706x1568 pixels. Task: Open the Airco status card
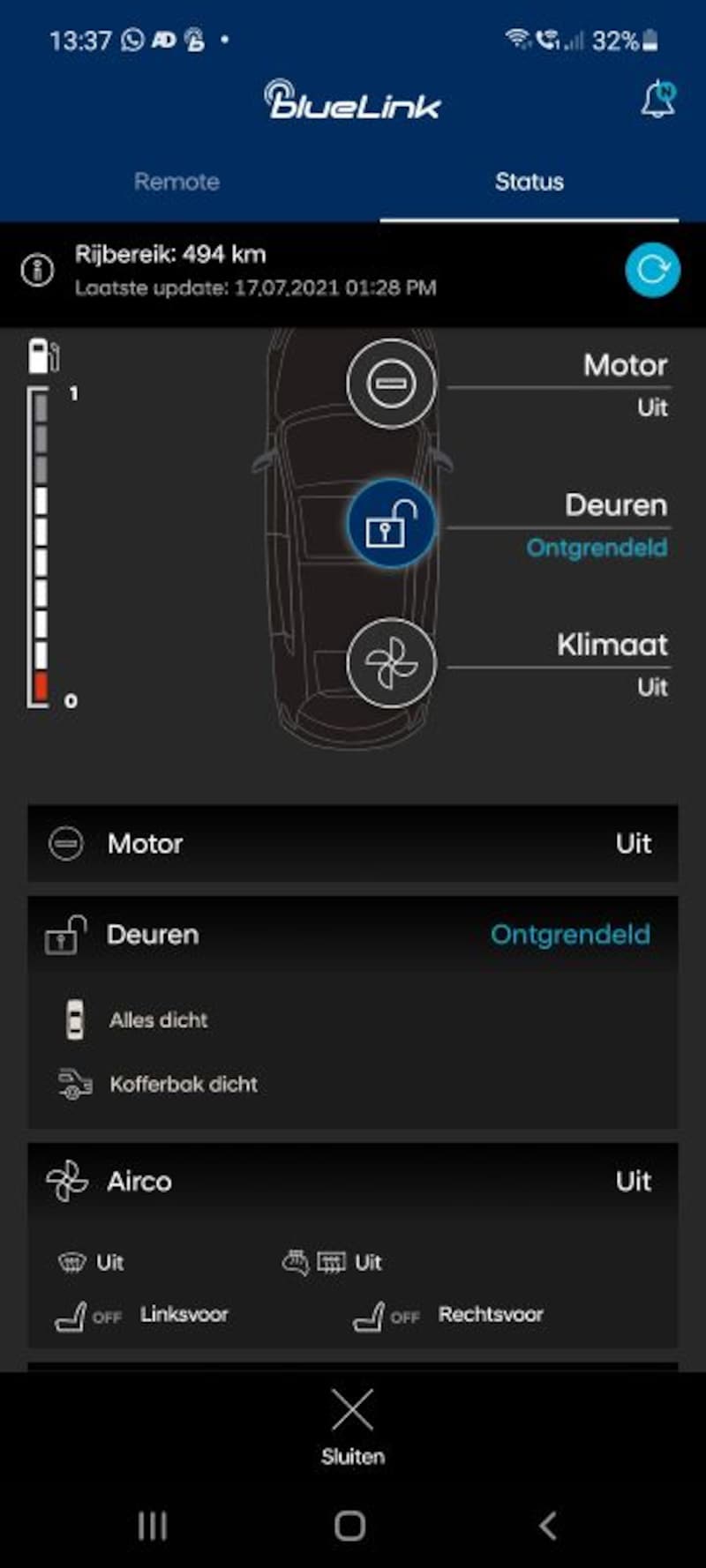pyautogui.click(x=353, y=1244)
